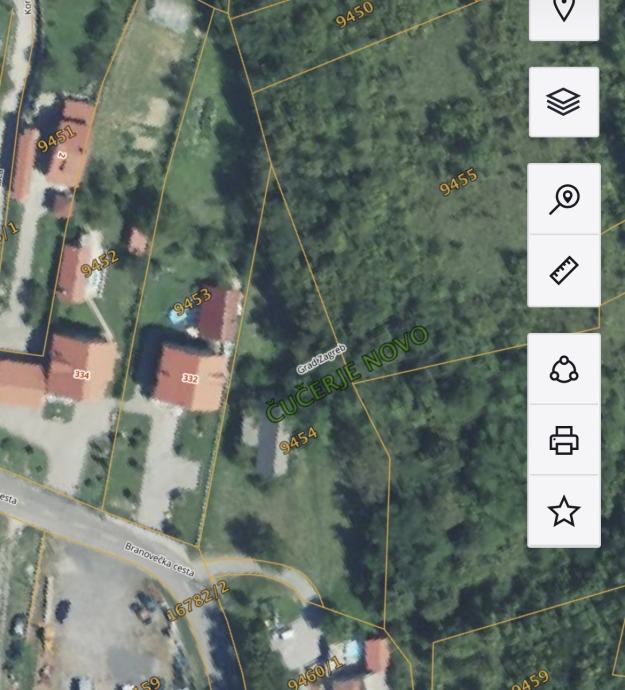Viewport: 625px width, 690px height.
Task: Activate the ruler measurement tool
Action: (x=564, y=270)
